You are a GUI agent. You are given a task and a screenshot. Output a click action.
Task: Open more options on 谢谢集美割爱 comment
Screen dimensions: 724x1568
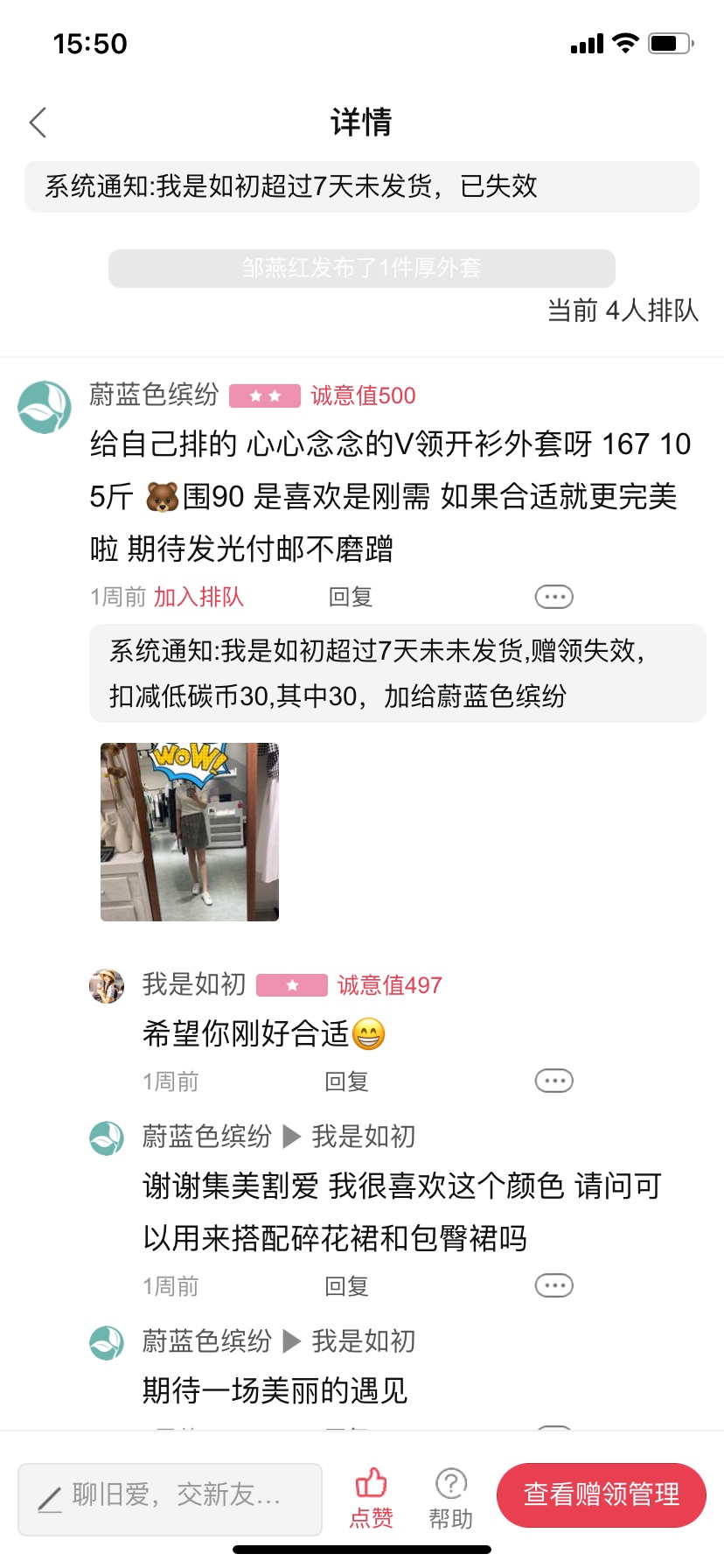coord(553,1286)
